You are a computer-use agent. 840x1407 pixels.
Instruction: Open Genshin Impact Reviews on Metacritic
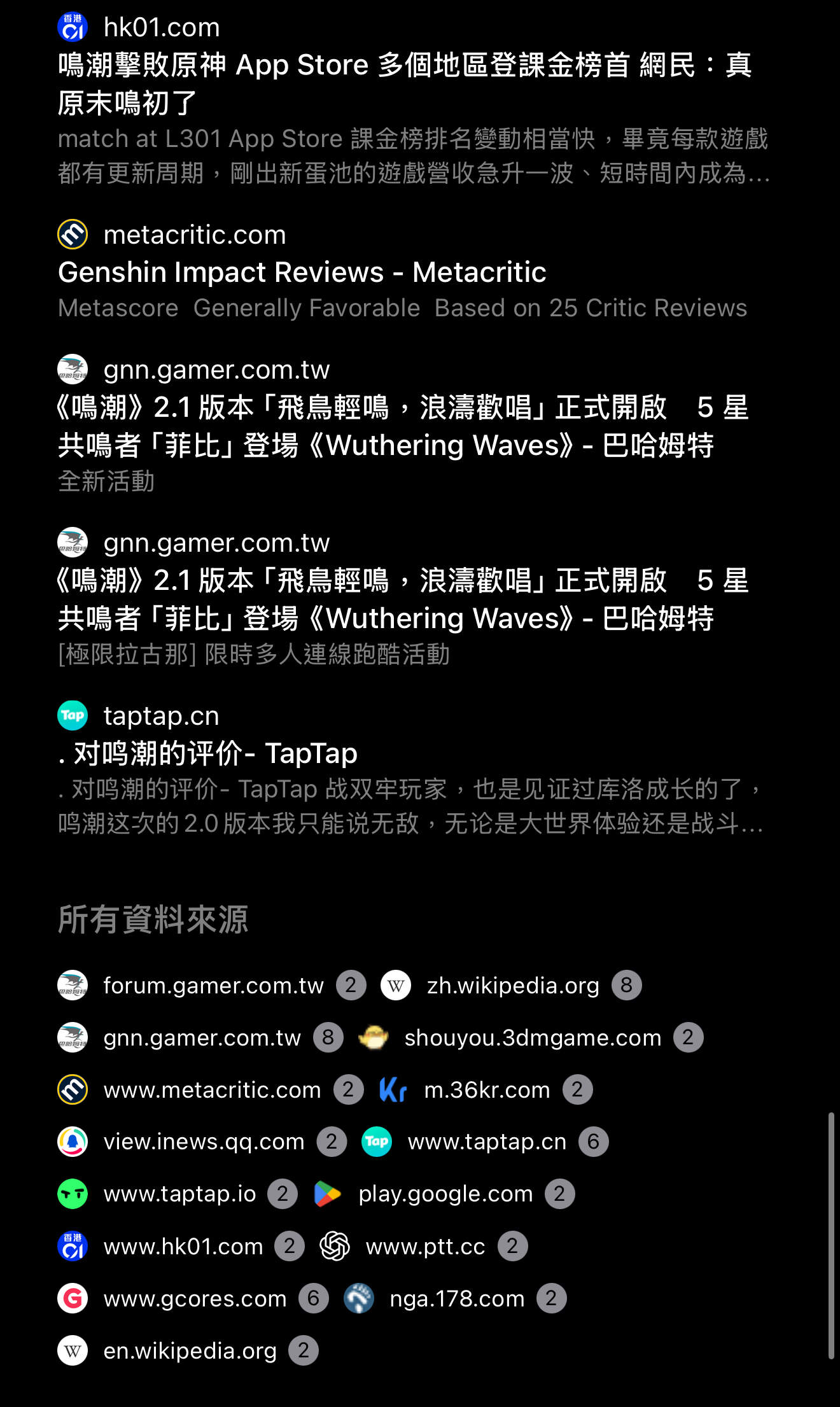coord(302,272)
